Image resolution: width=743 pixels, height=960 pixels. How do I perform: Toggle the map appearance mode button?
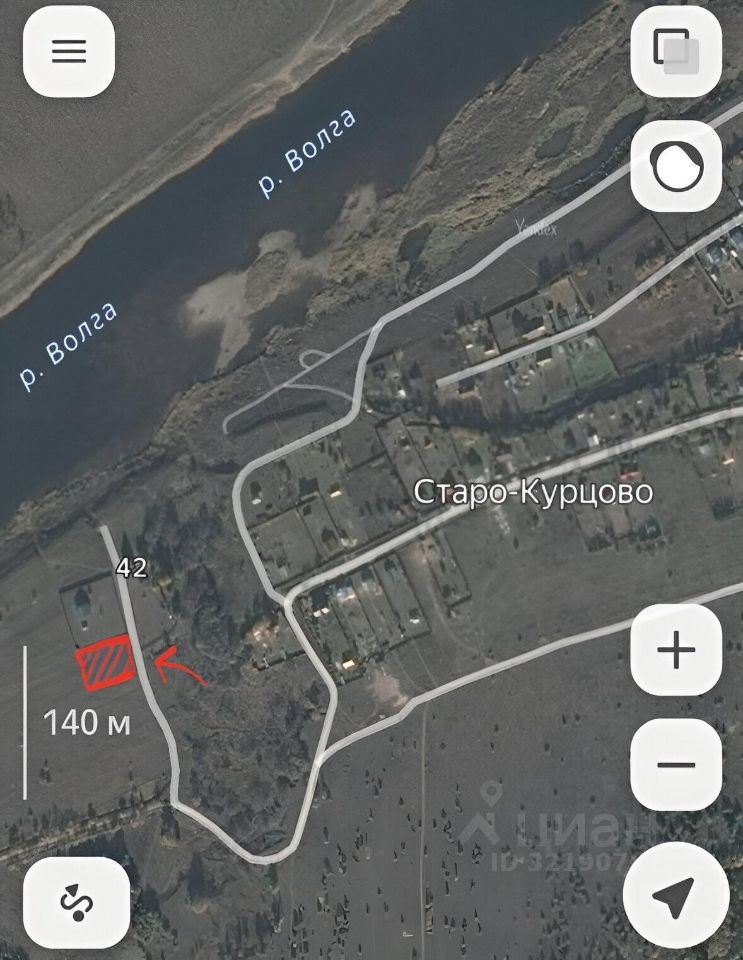coord(677,167)
